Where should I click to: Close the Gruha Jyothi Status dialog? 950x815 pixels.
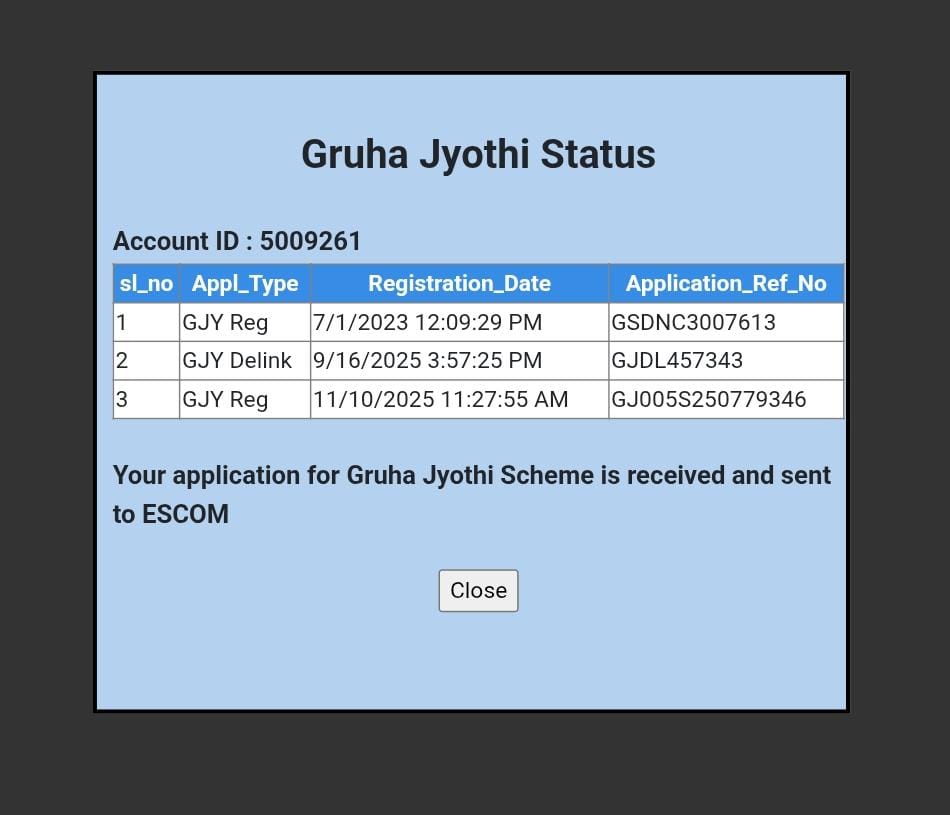pos(478,590)
